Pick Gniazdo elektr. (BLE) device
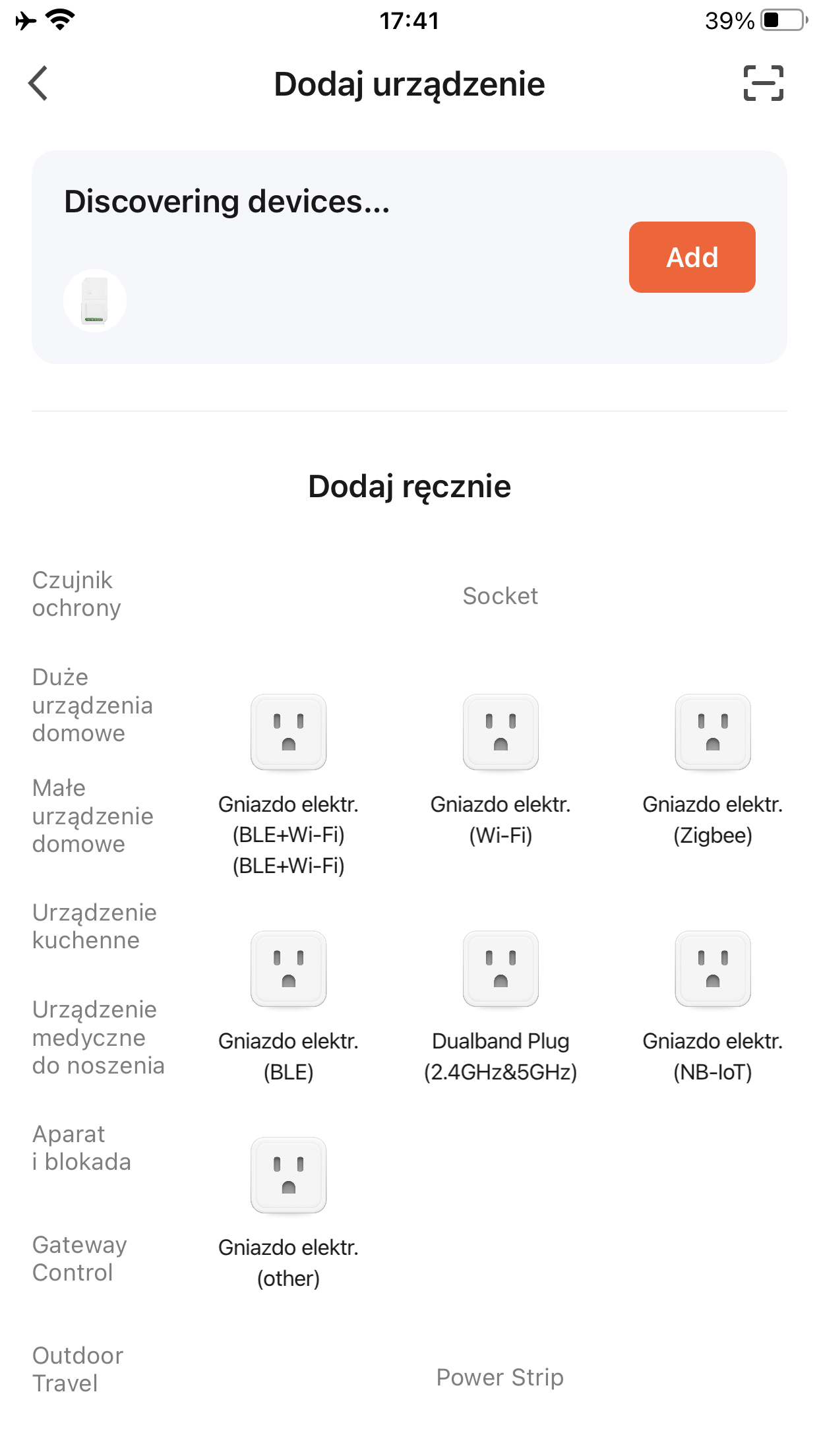This screenshot has height=1456, width=819. tap(288, 1008)
